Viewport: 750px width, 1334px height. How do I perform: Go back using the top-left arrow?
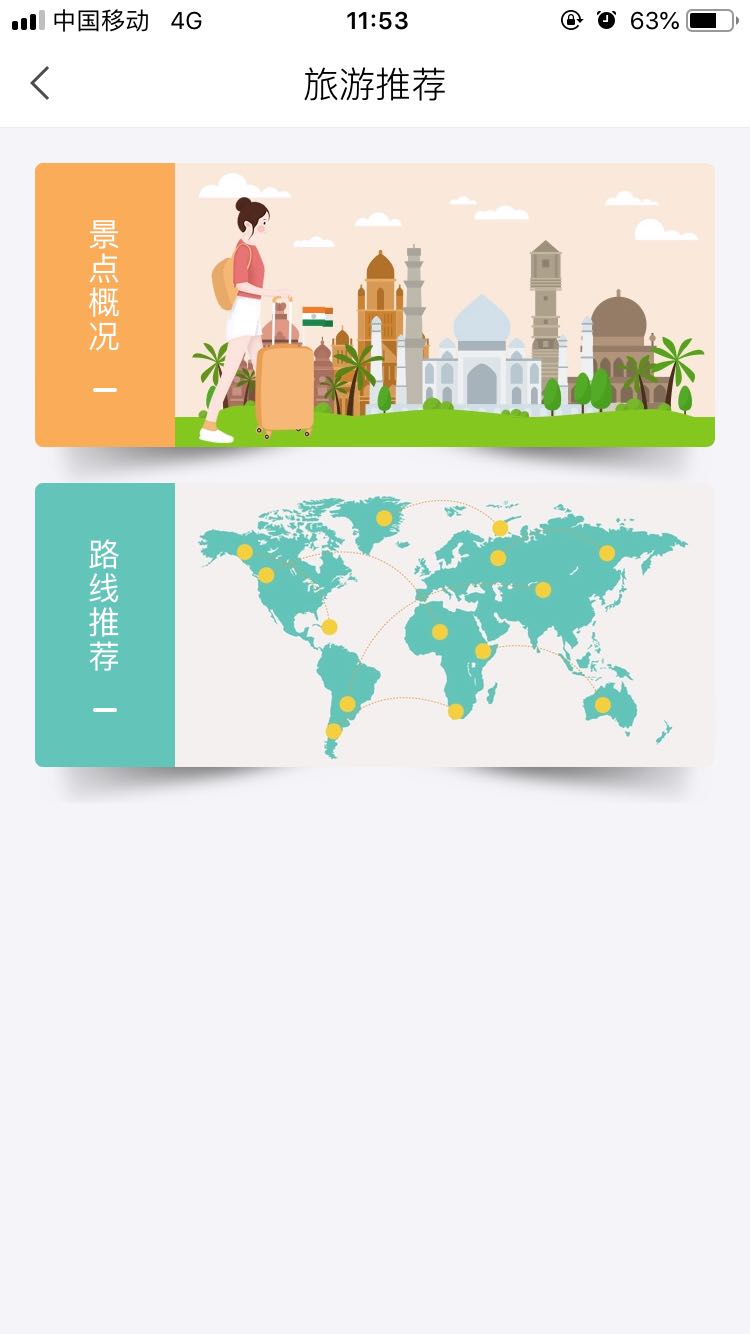[x=40, y=84]
